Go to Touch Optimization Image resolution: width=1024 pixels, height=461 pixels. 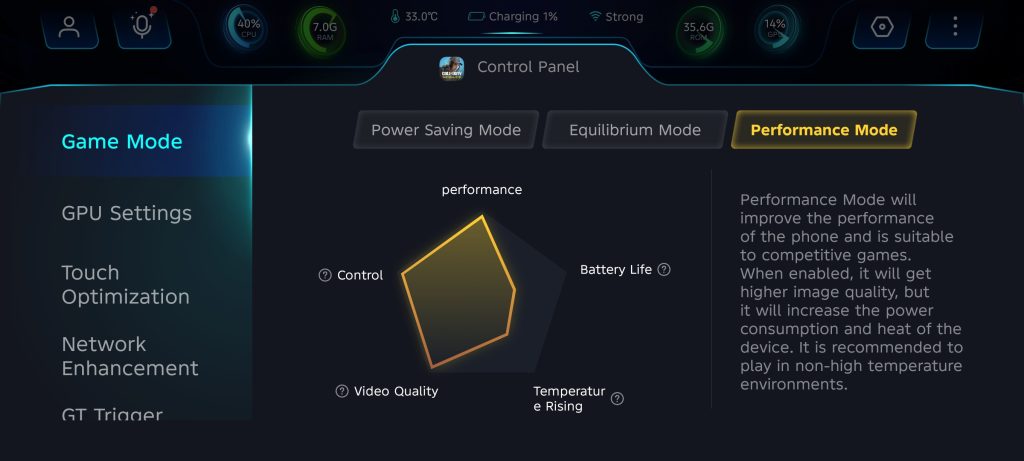[125, 285]
